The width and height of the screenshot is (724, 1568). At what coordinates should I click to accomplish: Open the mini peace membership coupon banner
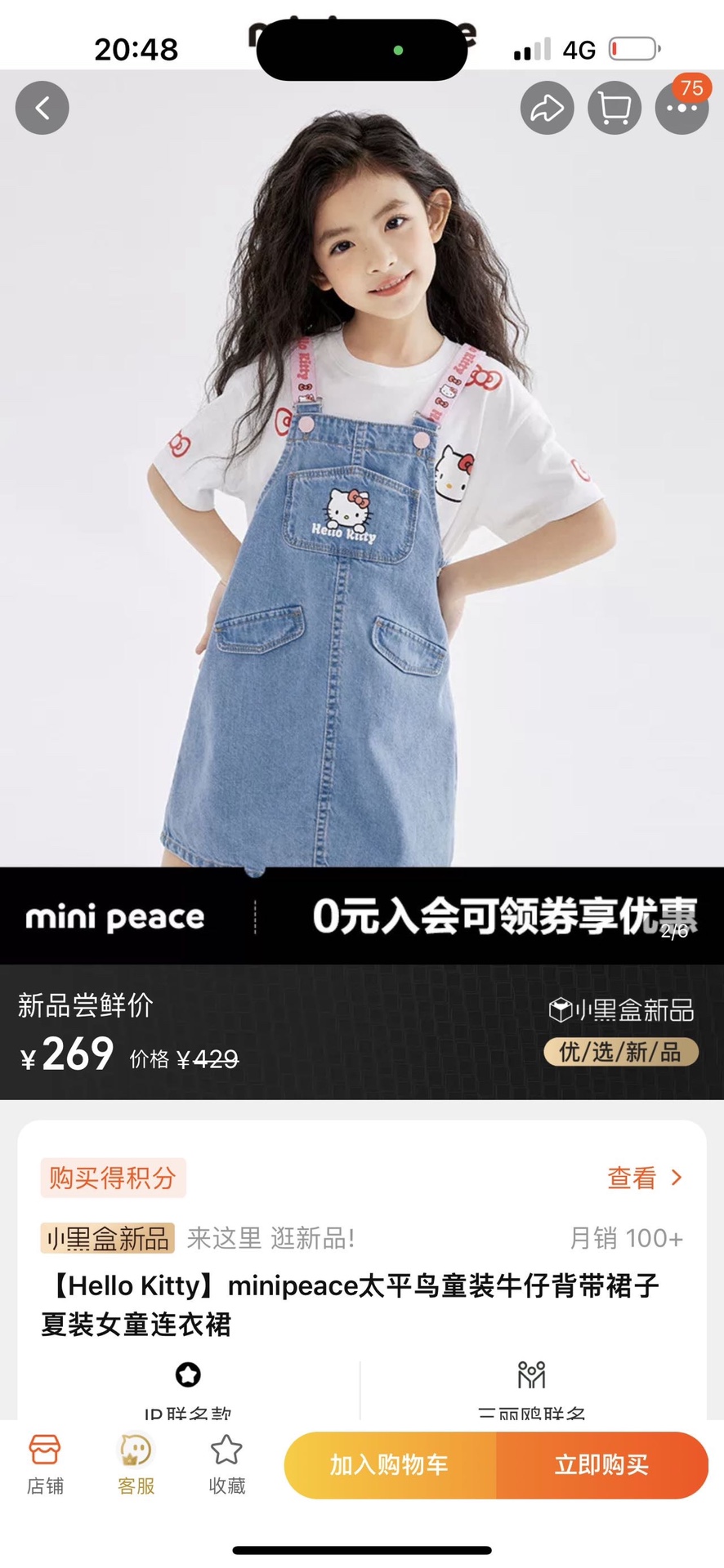point(362,916)
